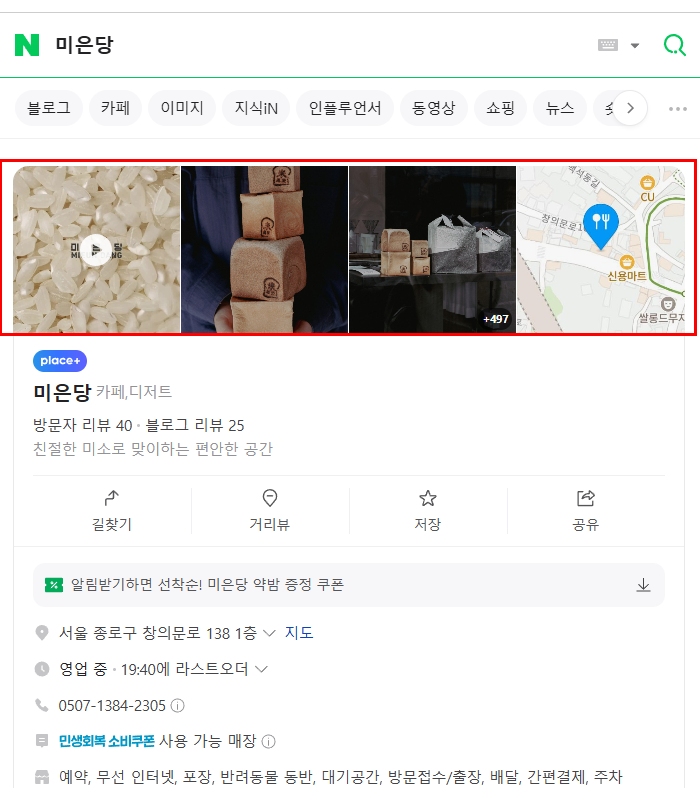
Task: Open the map preview tile
Action: (x=601, y=249)
